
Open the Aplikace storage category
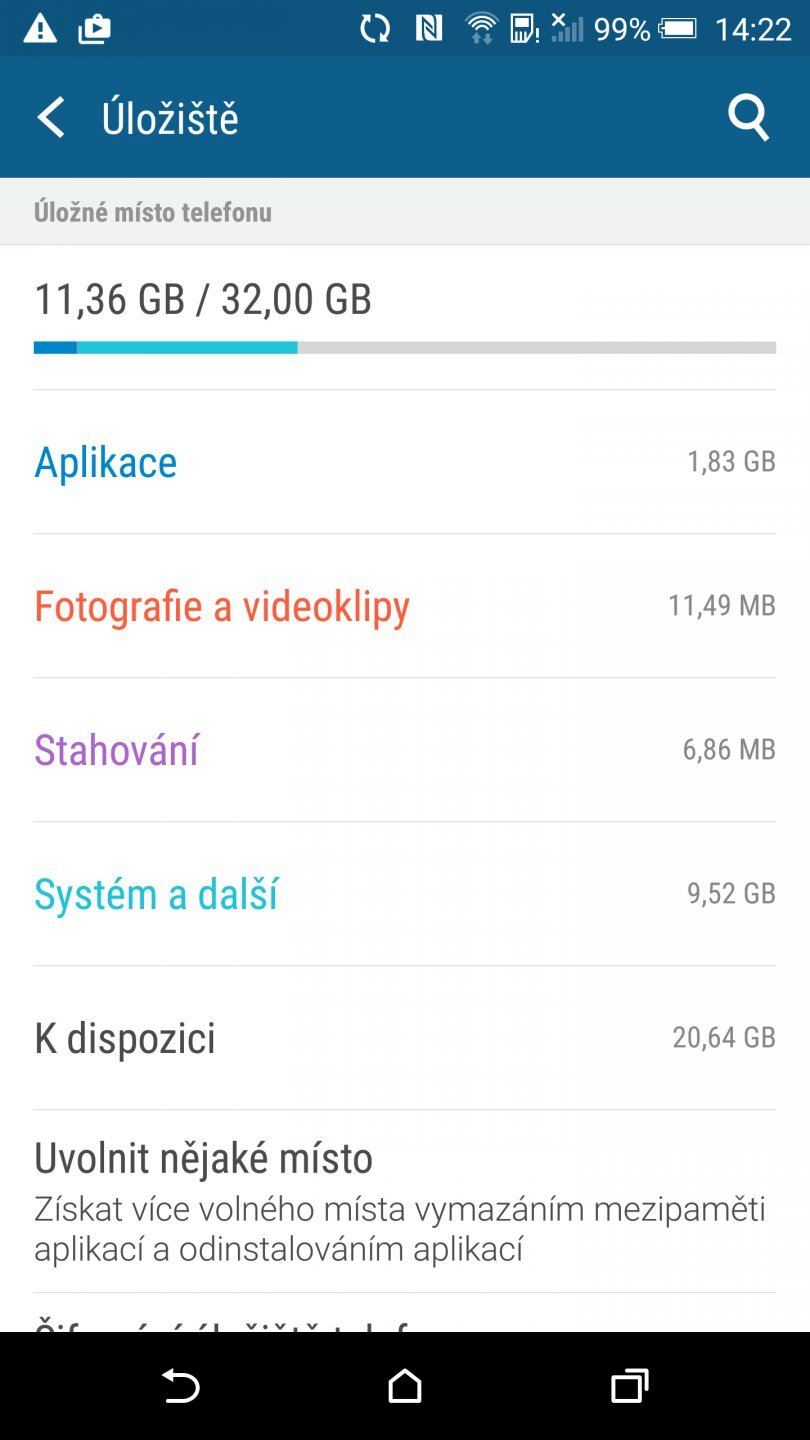tap(405, 461)
